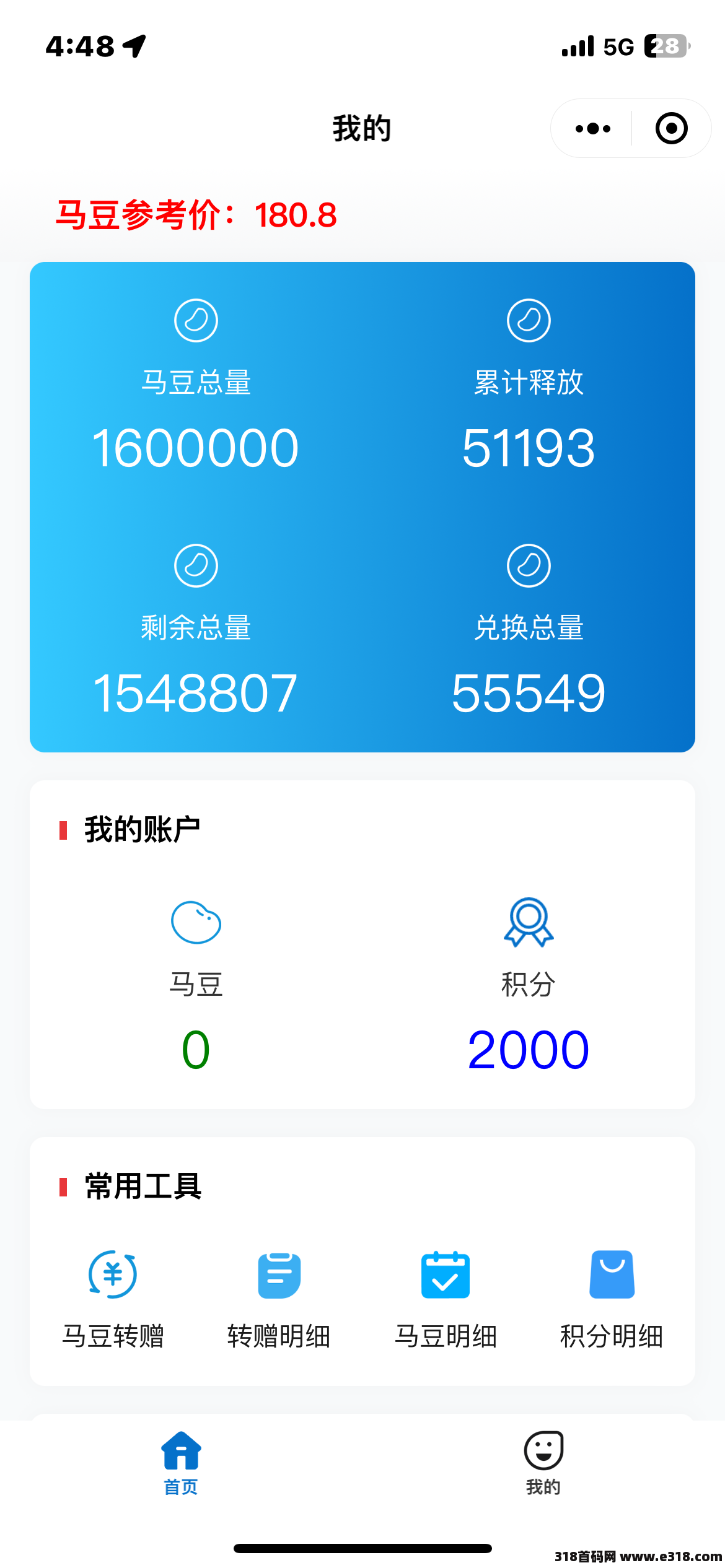Switch to the 首页 tab

[x=181, y=1464]
